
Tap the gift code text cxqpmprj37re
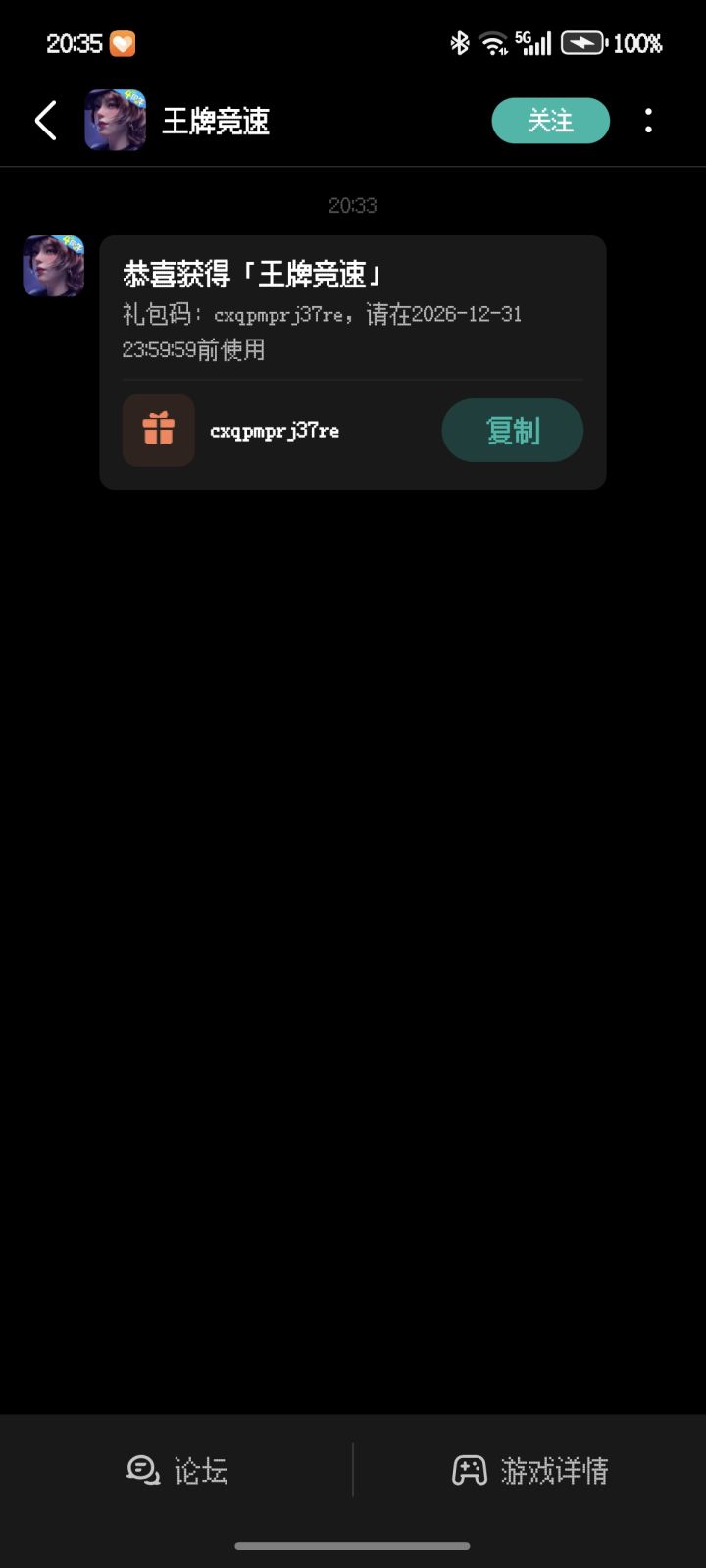[x=275, y=430]
